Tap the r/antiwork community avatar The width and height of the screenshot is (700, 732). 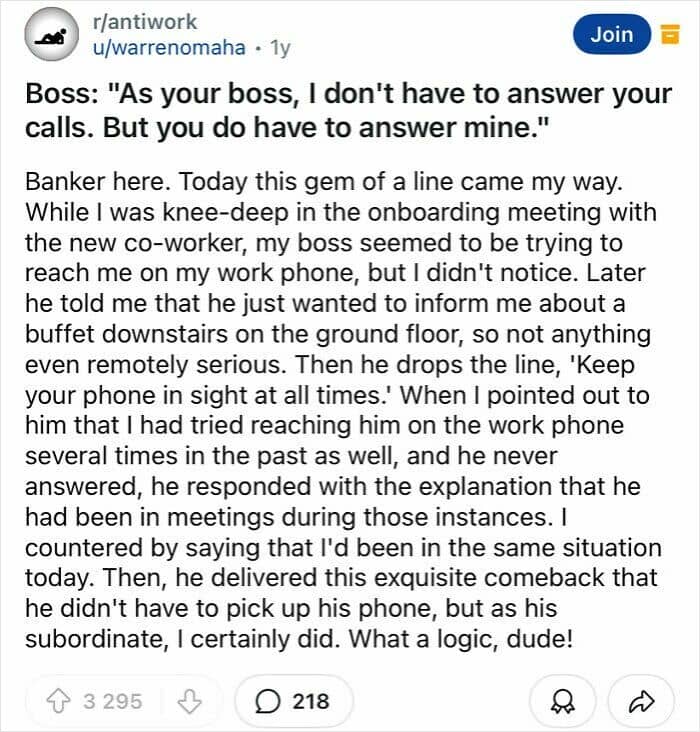point(51,35)
